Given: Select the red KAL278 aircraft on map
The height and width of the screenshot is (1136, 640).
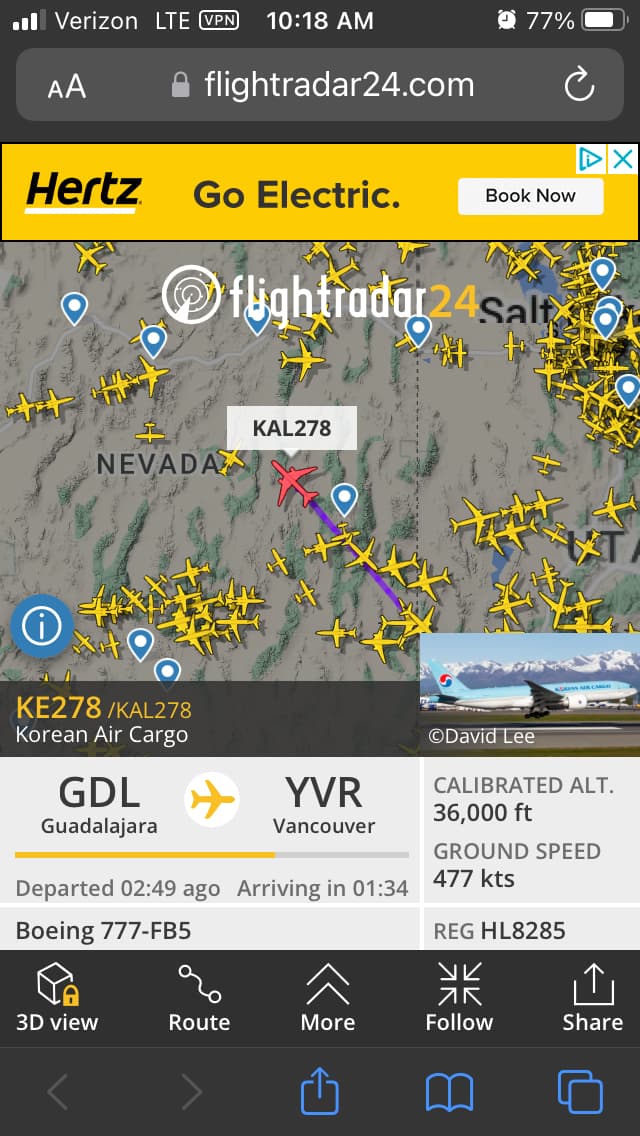Looking at the screenshot, I should point(295,482).
